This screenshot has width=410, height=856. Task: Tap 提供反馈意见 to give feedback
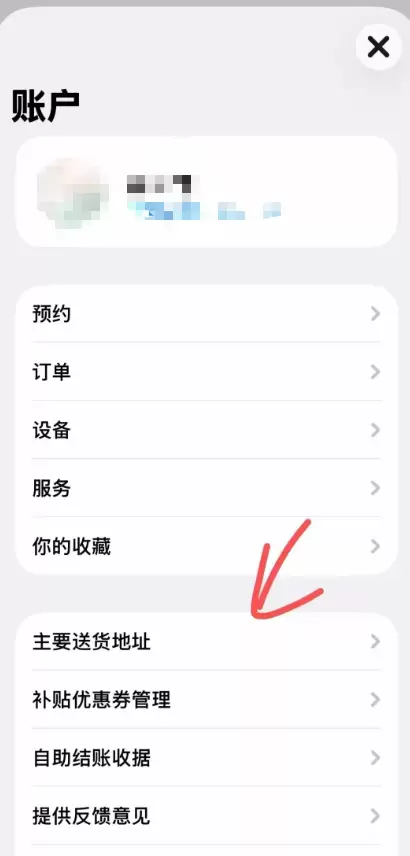coord(206,816)
